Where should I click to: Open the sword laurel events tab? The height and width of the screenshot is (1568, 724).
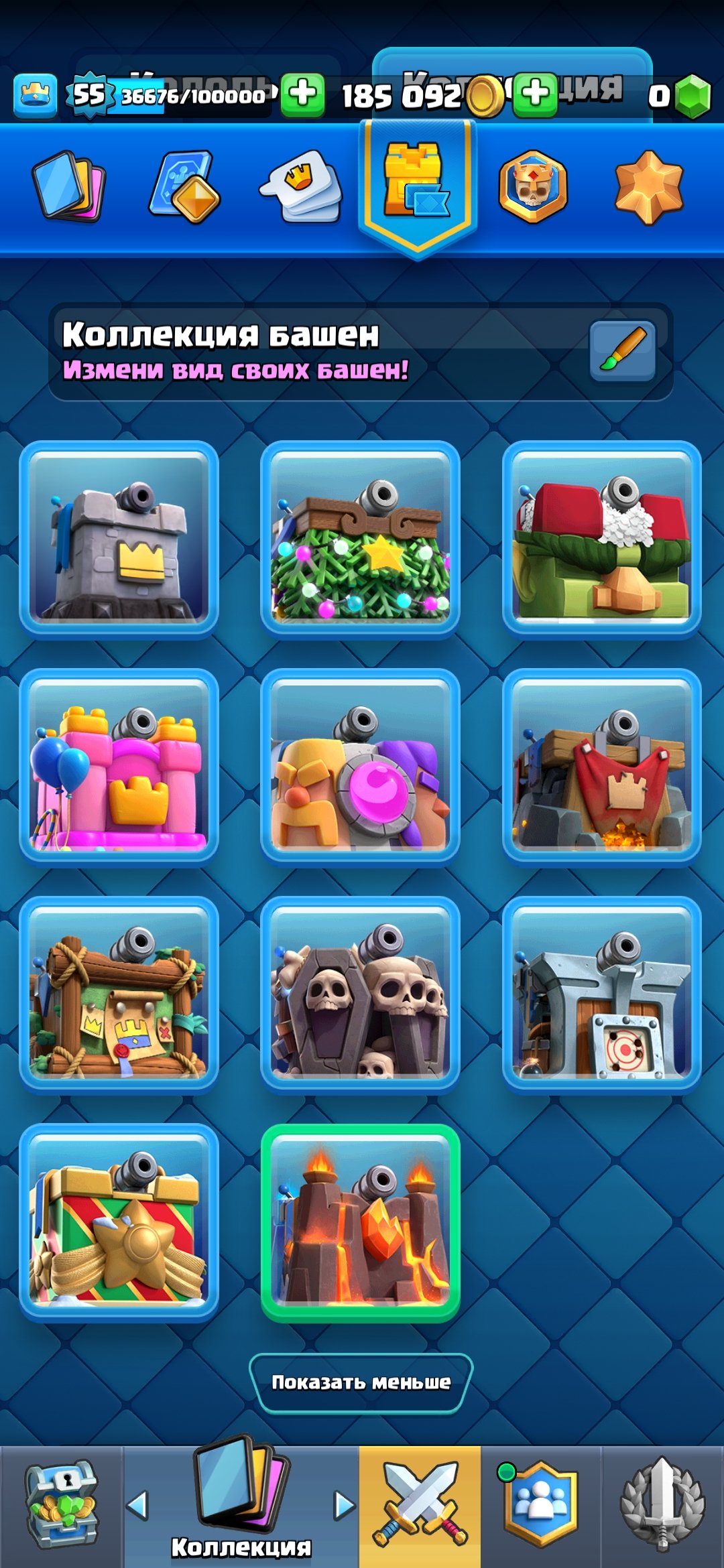[x=662, y=1505]
